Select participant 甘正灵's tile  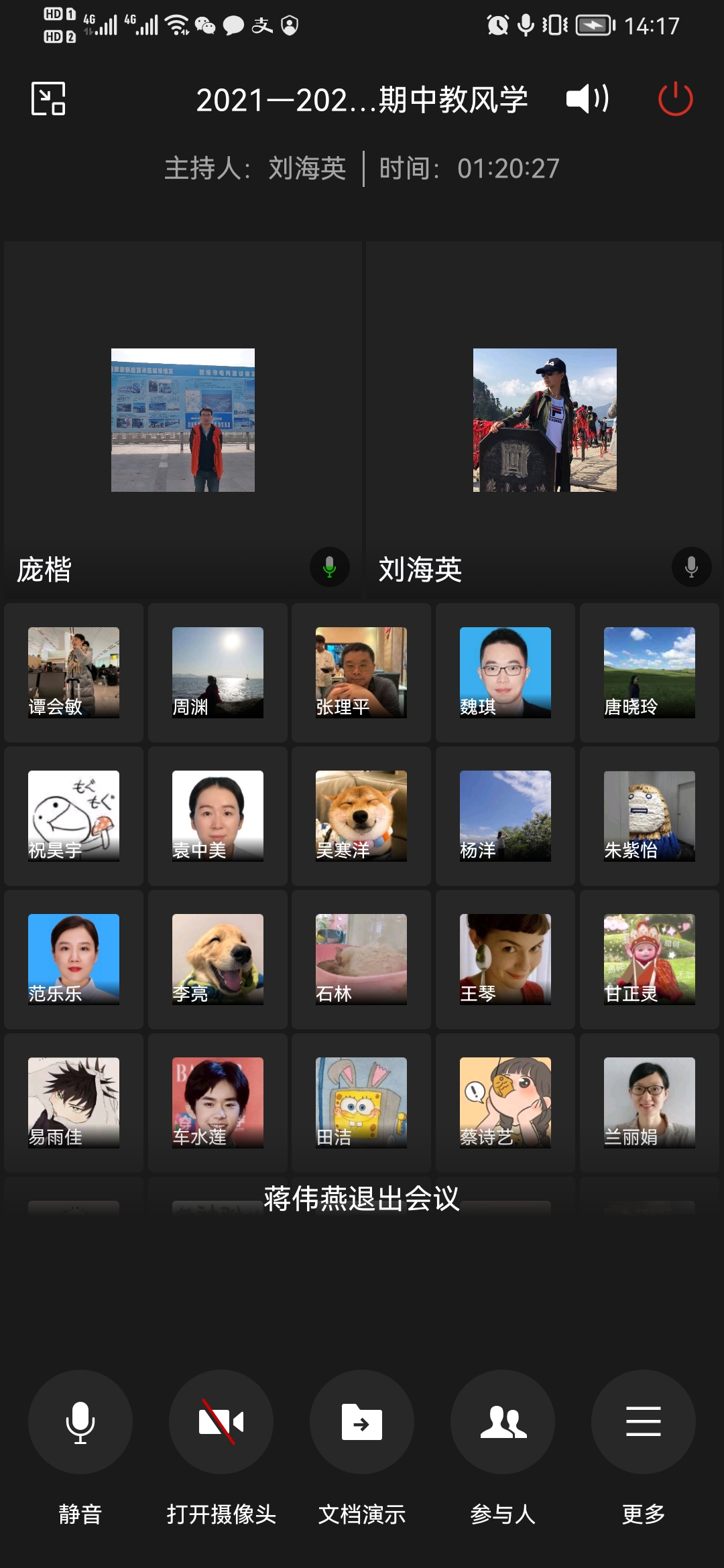coord(649,959)
